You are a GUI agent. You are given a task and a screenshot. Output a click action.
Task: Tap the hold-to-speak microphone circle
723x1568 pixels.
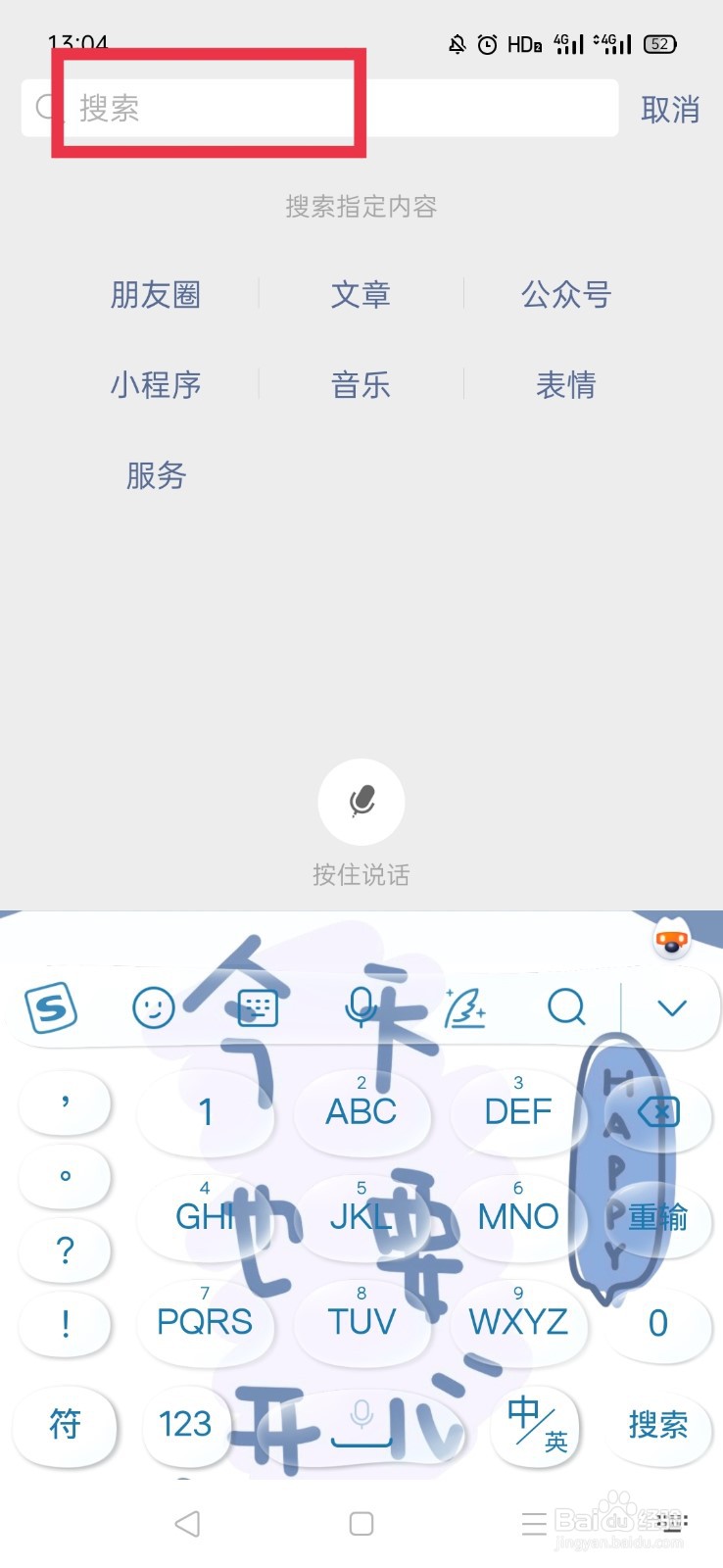point(361,801)
